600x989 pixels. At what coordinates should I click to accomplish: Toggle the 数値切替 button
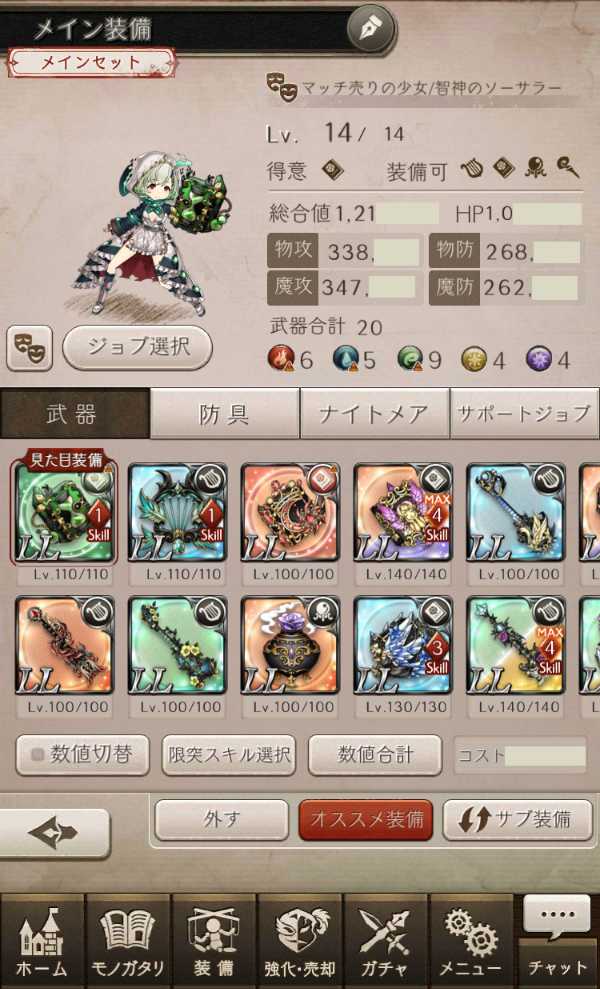tap(83, 755)
